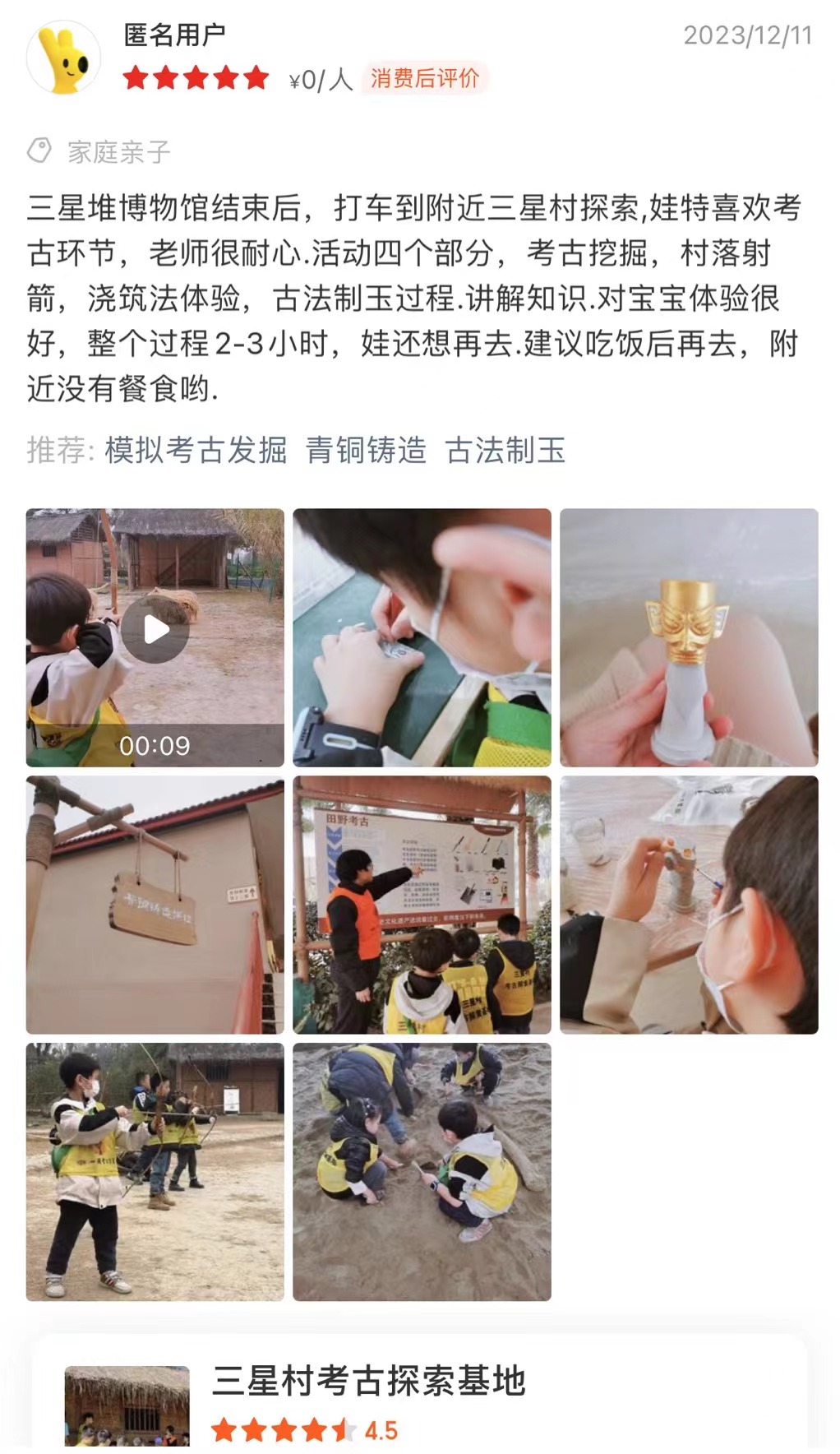840x1454 pixels.
Task: View photo of kids lined up with bows
Action: coord(155,1172)
